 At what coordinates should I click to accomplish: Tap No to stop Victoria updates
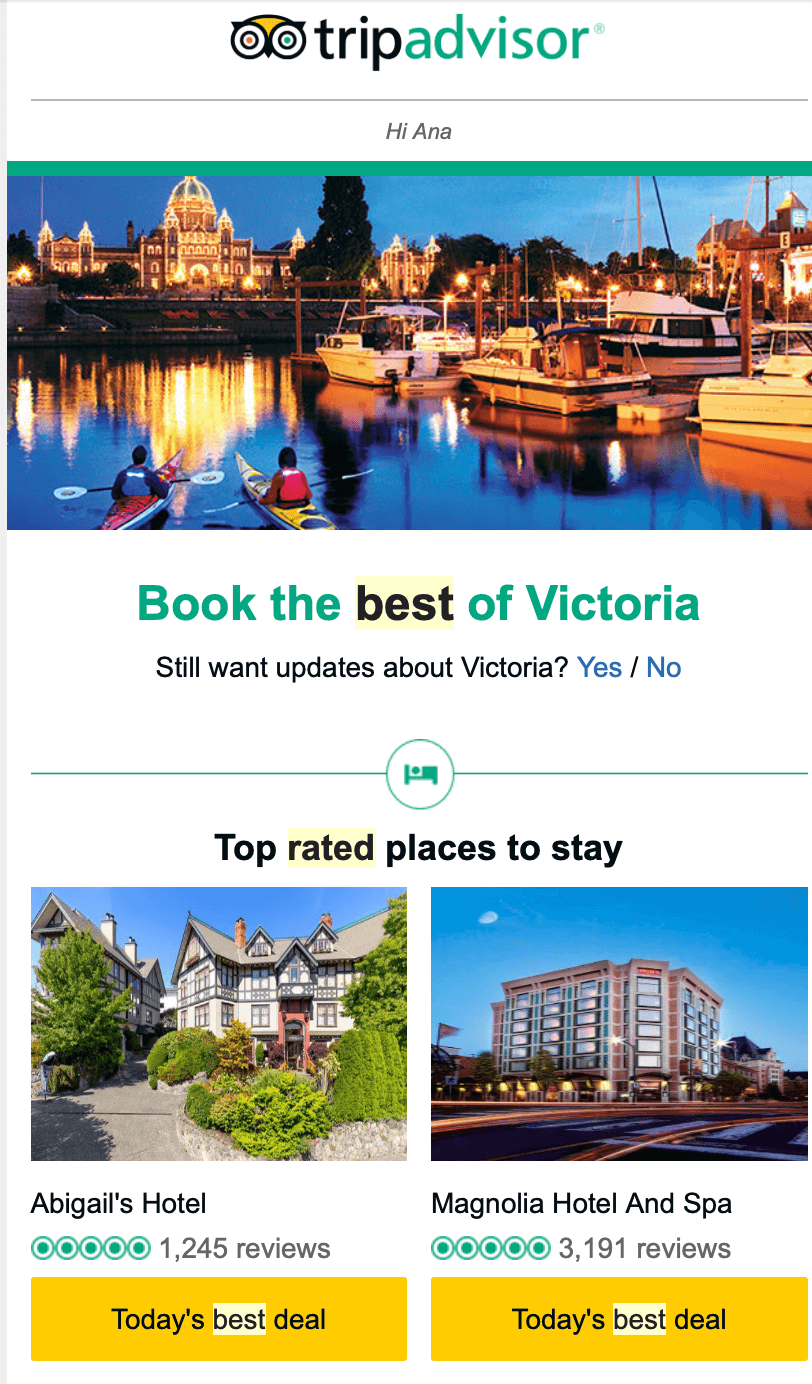click(x=664, y=667)
